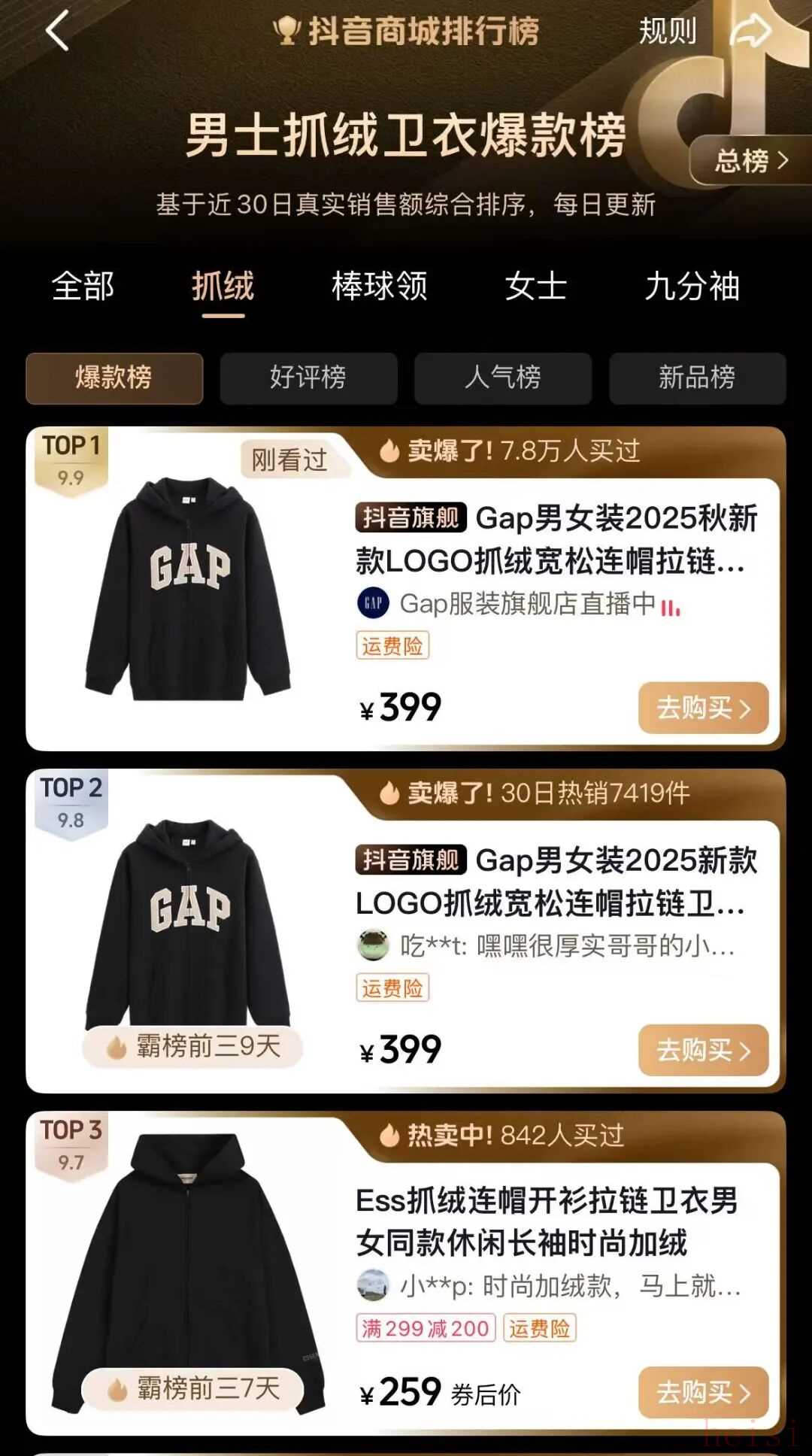Open the 规则 rules page
This screenshot has width=812, height=1456.
pyautogui.click(x=668, y=32)
